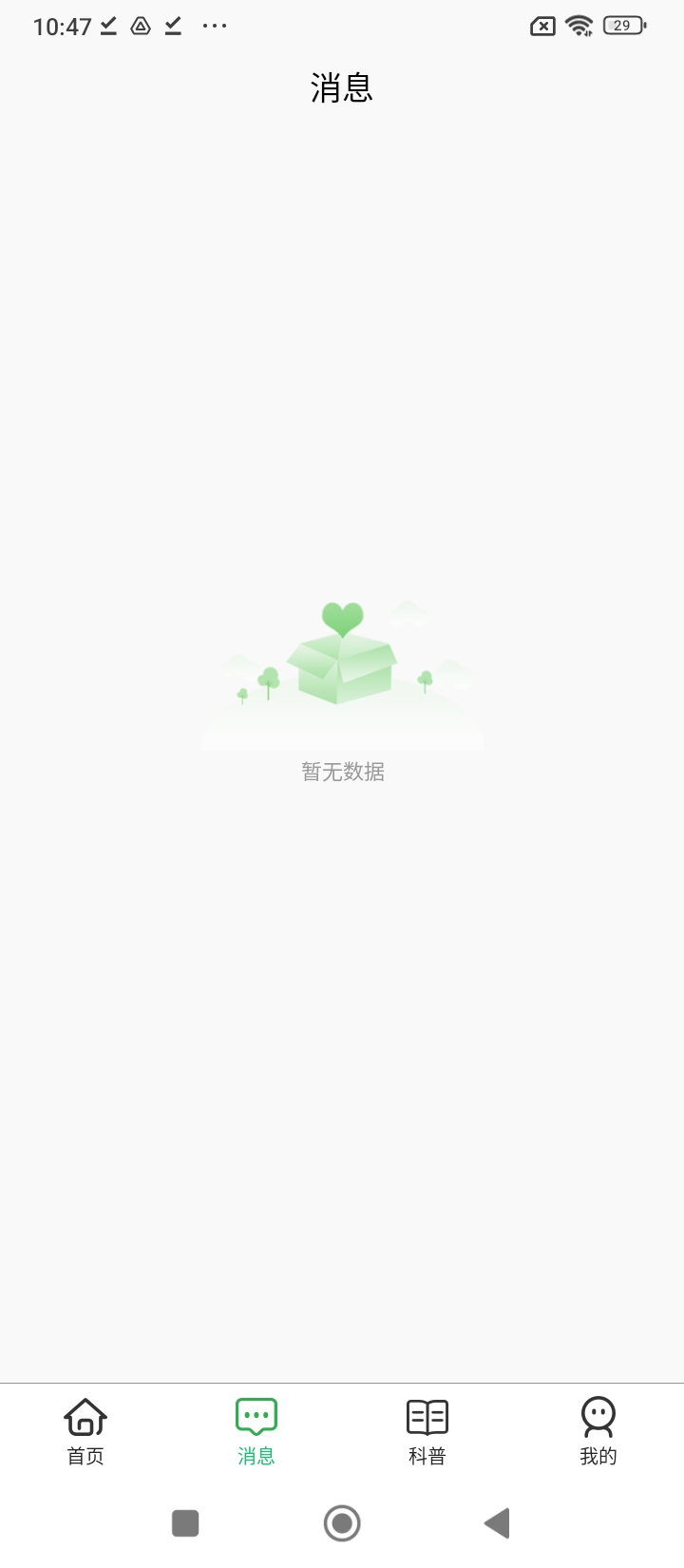684x1568 pixels.
Task: Switch to the 首页 home tab
Action: tap(85, 1431)
